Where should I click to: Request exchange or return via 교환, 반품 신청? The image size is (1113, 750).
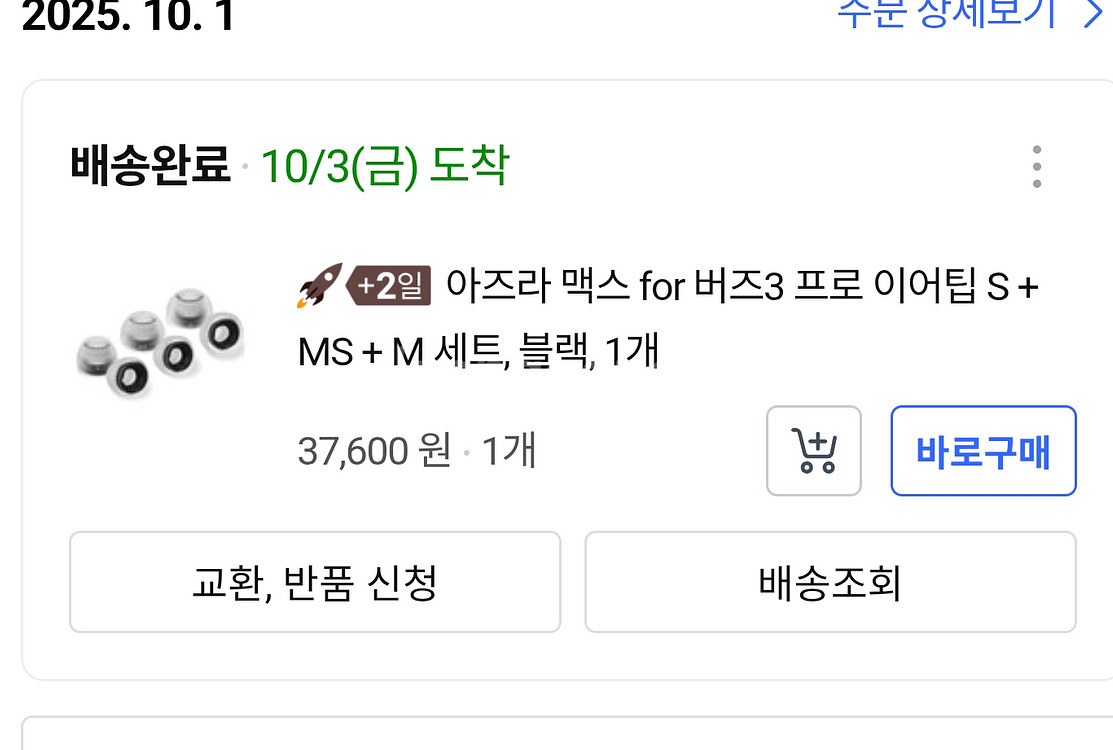(x=314, y=582)
